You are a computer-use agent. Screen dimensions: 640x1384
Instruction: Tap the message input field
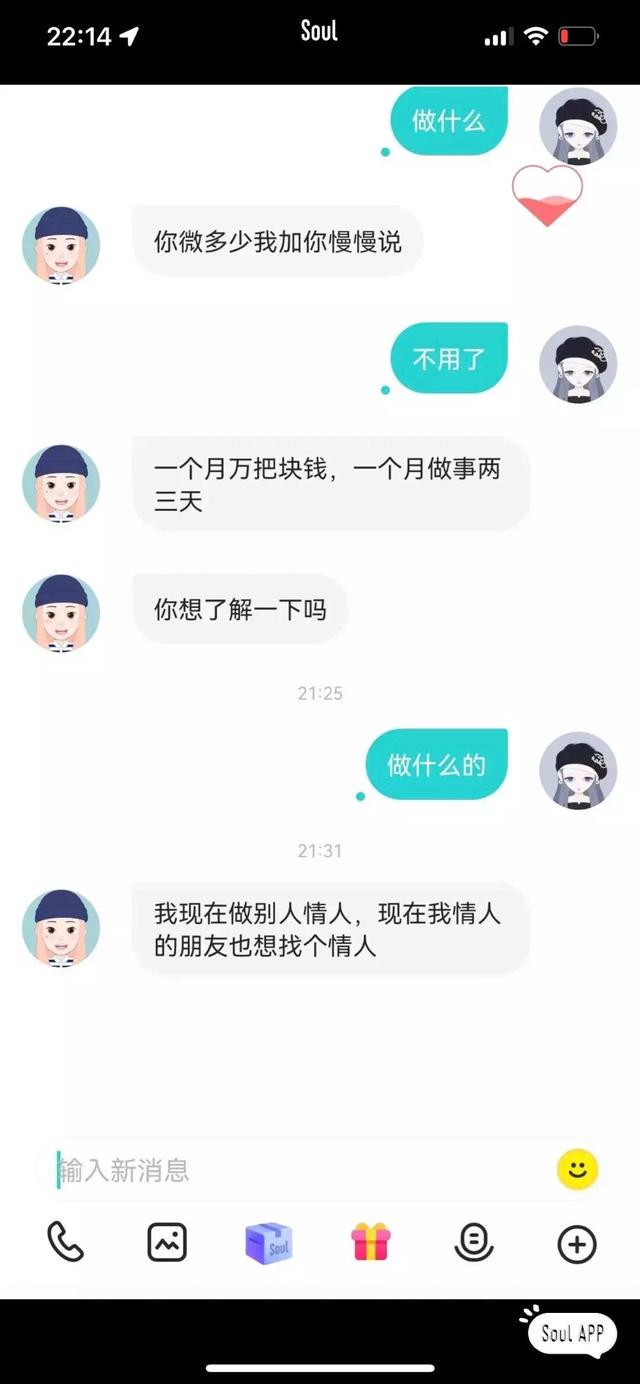300,1169
